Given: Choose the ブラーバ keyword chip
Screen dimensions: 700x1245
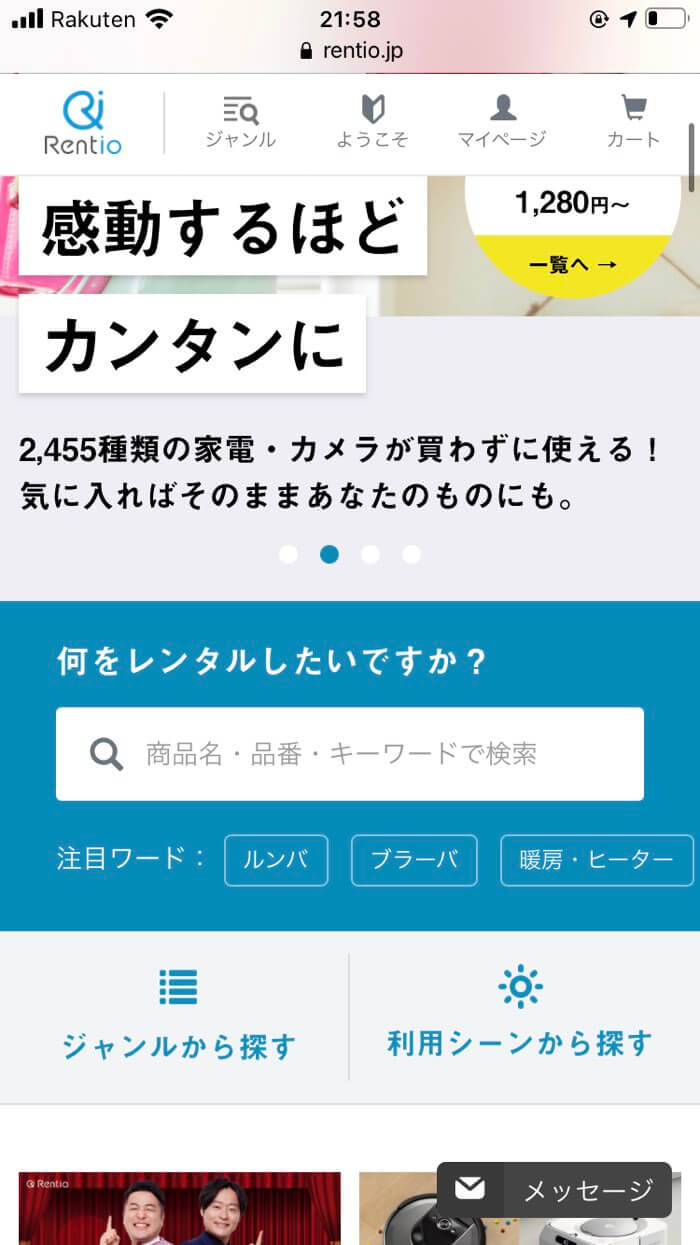Looking at the screenshot, I should 414,860.
